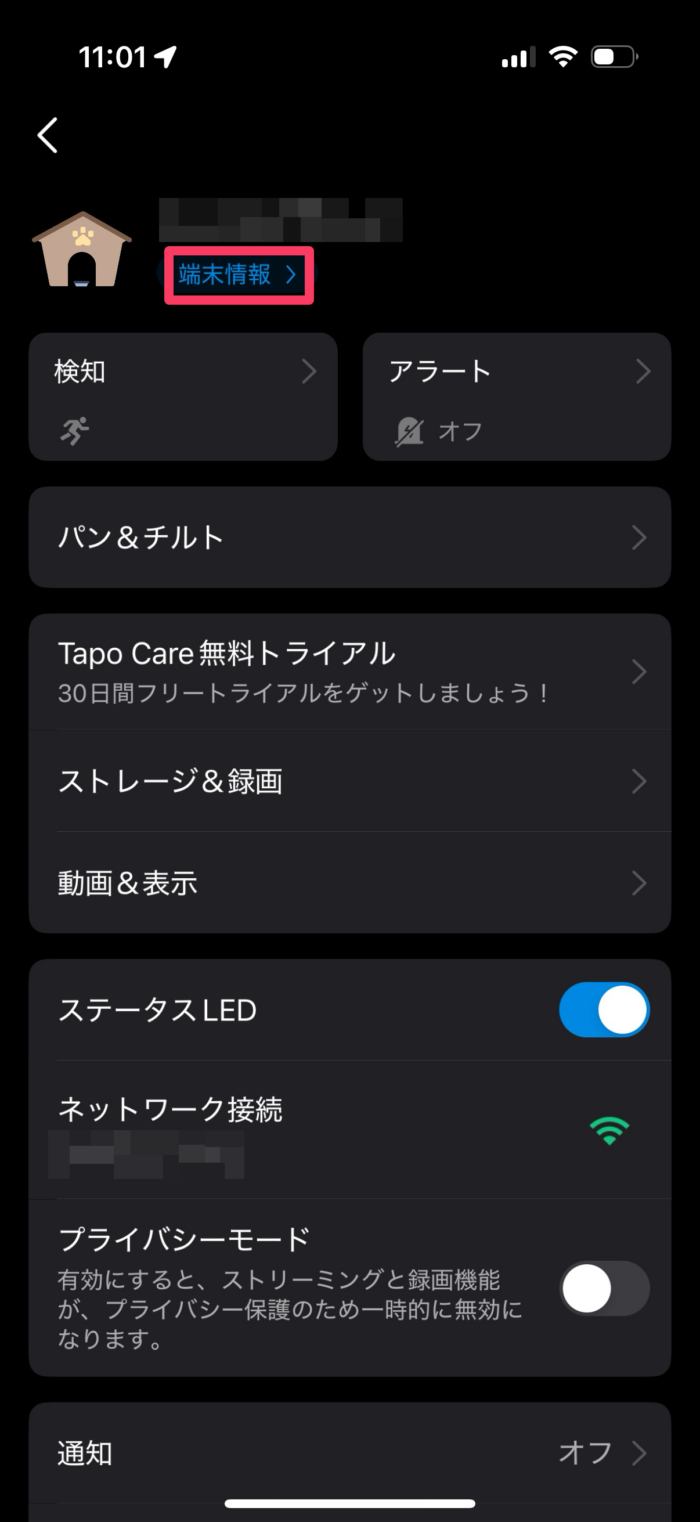This screenshot has height=1522, width=700.
Task: Open 動画&表示 settings
Action: tap(349, 883)
